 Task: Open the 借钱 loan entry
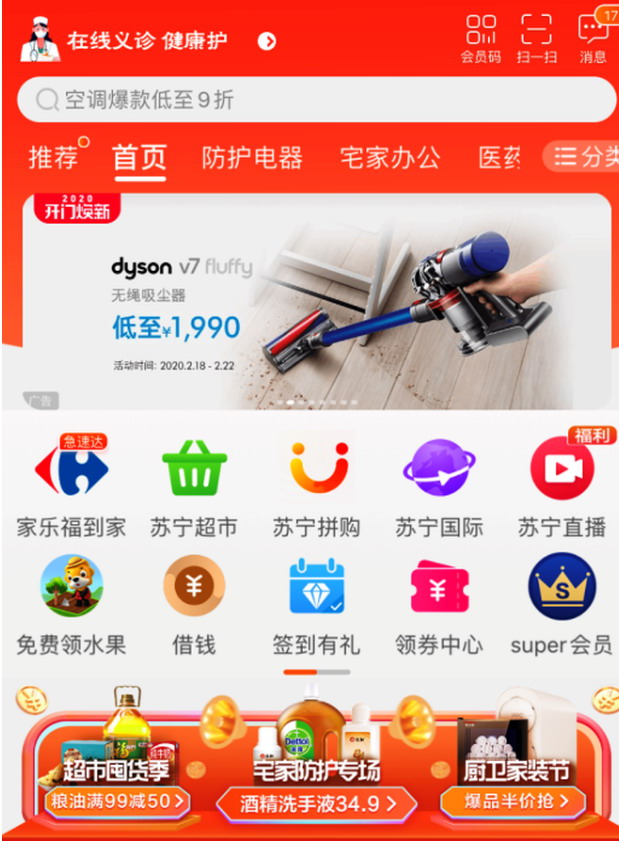194,603
